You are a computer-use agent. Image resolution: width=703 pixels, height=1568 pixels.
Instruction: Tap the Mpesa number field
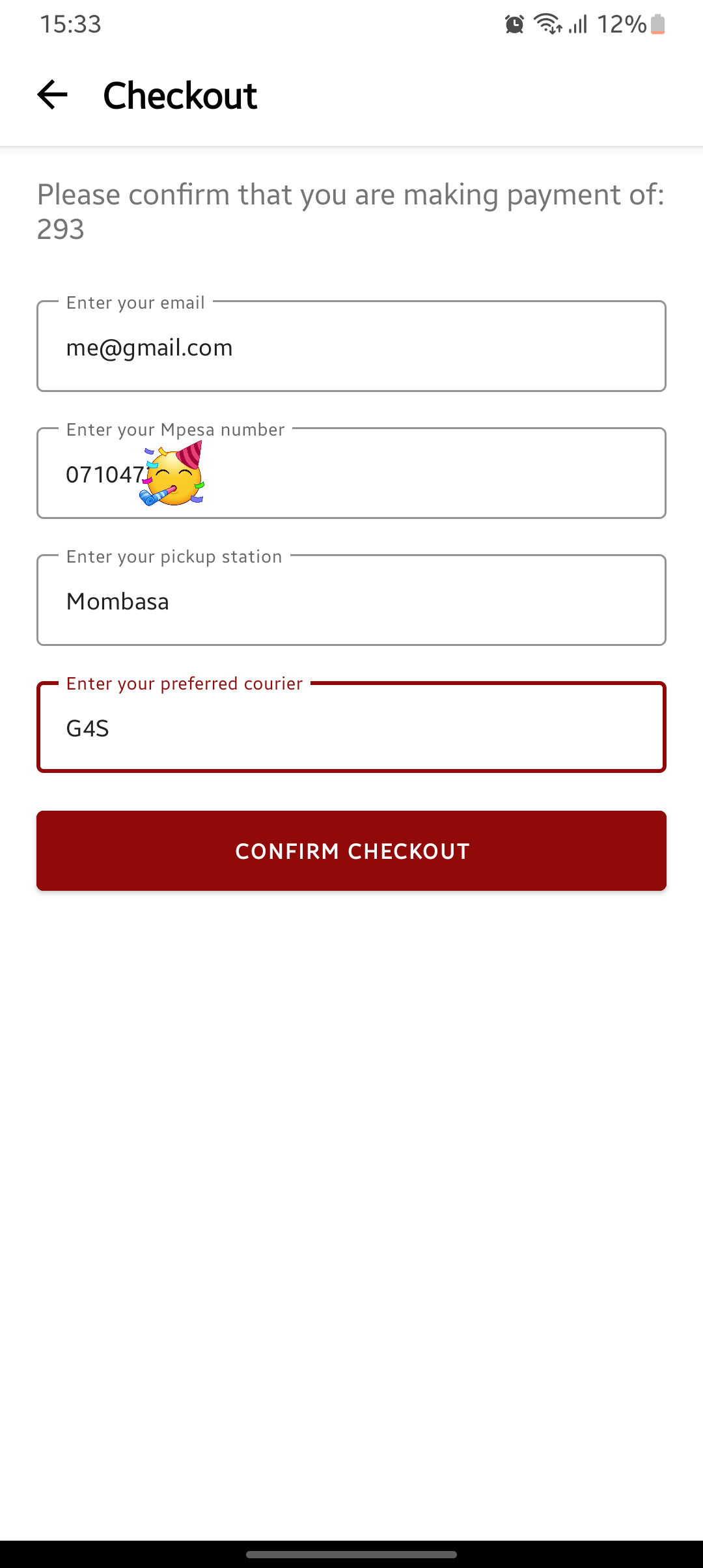click(351, 473)
